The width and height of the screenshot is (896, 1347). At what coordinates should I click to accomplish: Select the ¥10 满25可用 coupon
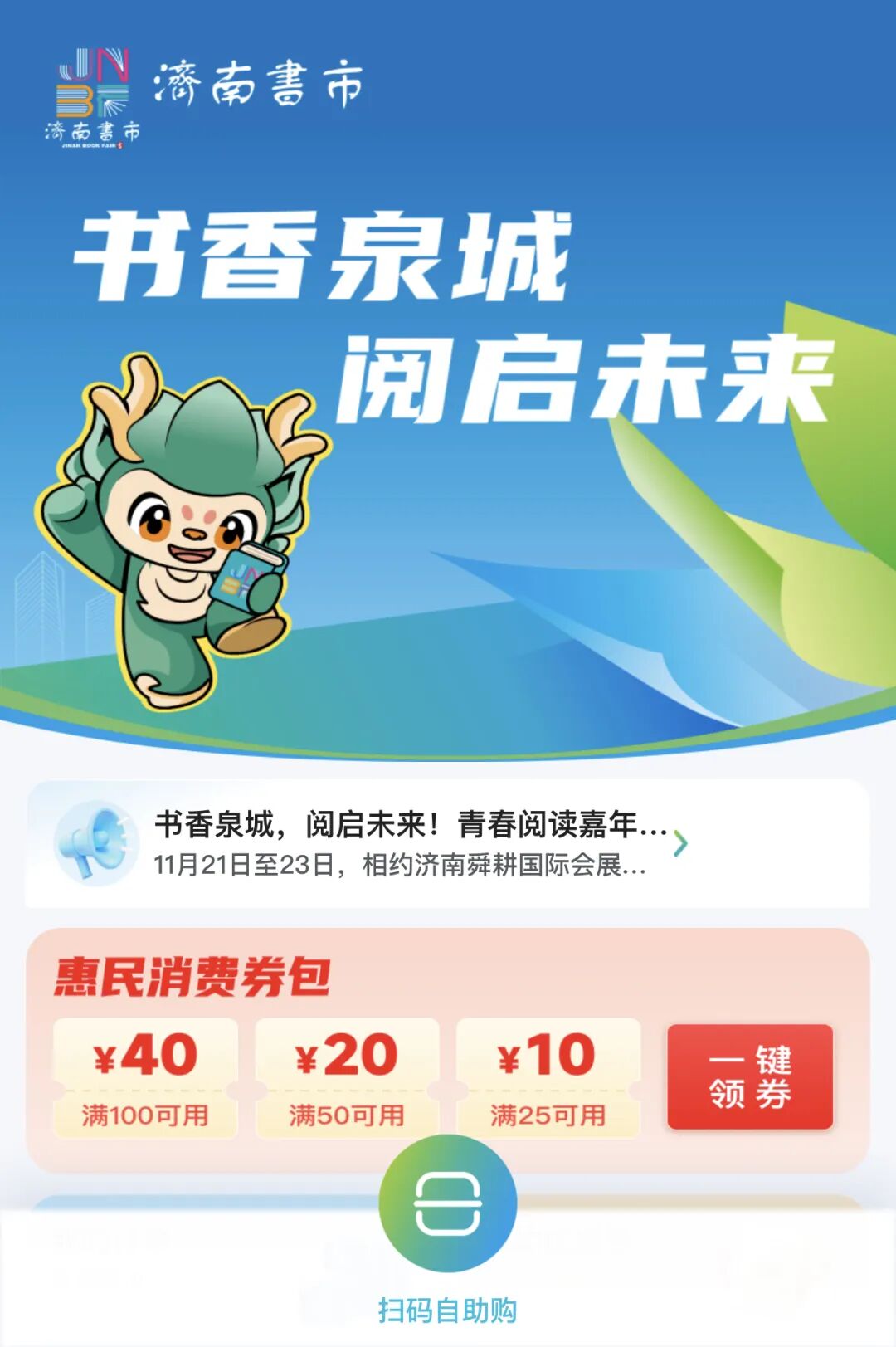(x=548, y=1078)
